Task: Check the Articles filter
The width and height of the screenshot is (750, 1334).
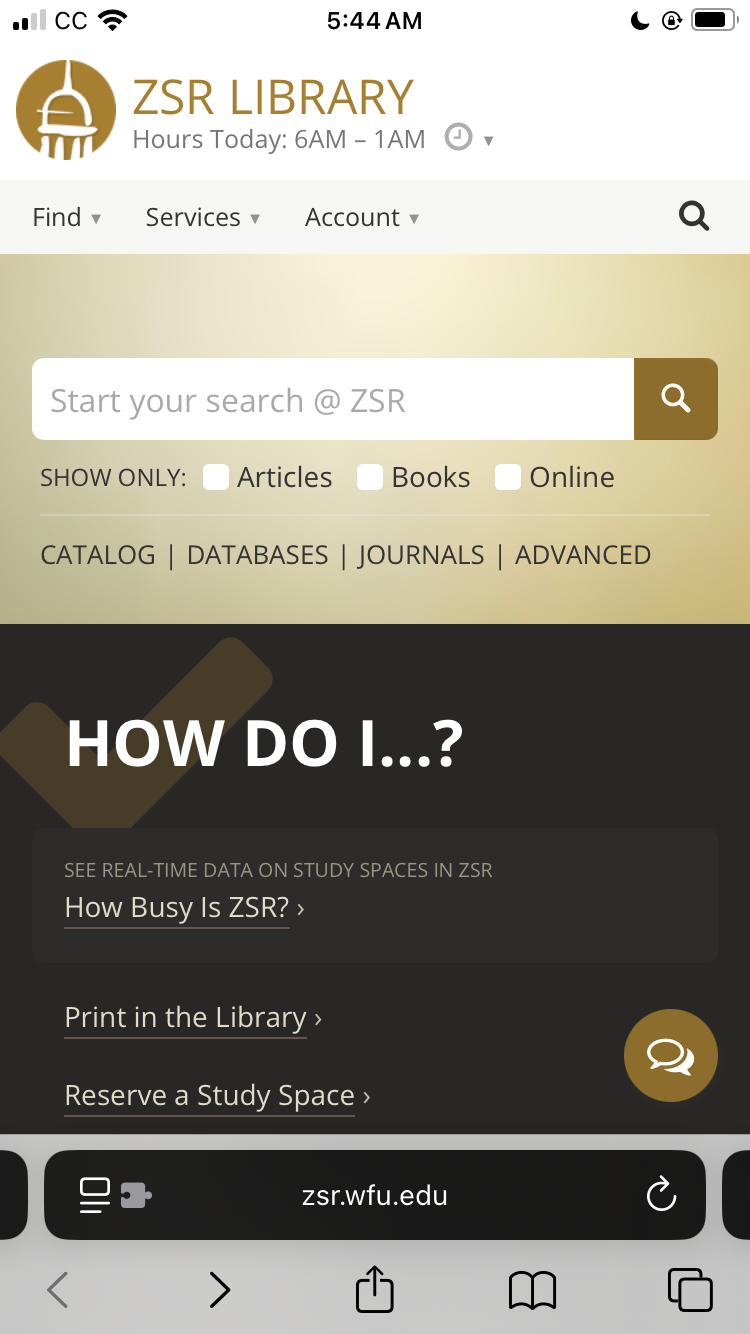Action: point(216,477)
